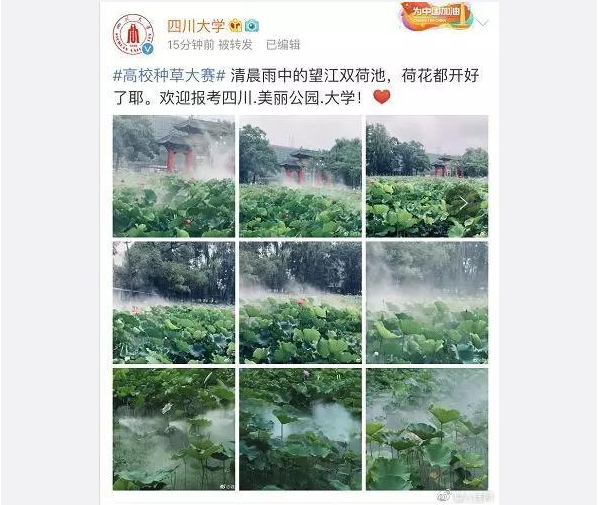Image resolution: width=610 pixels, height=505 pixels.
Task: Open the post options chevron
Action: click(x=484, y=23)
